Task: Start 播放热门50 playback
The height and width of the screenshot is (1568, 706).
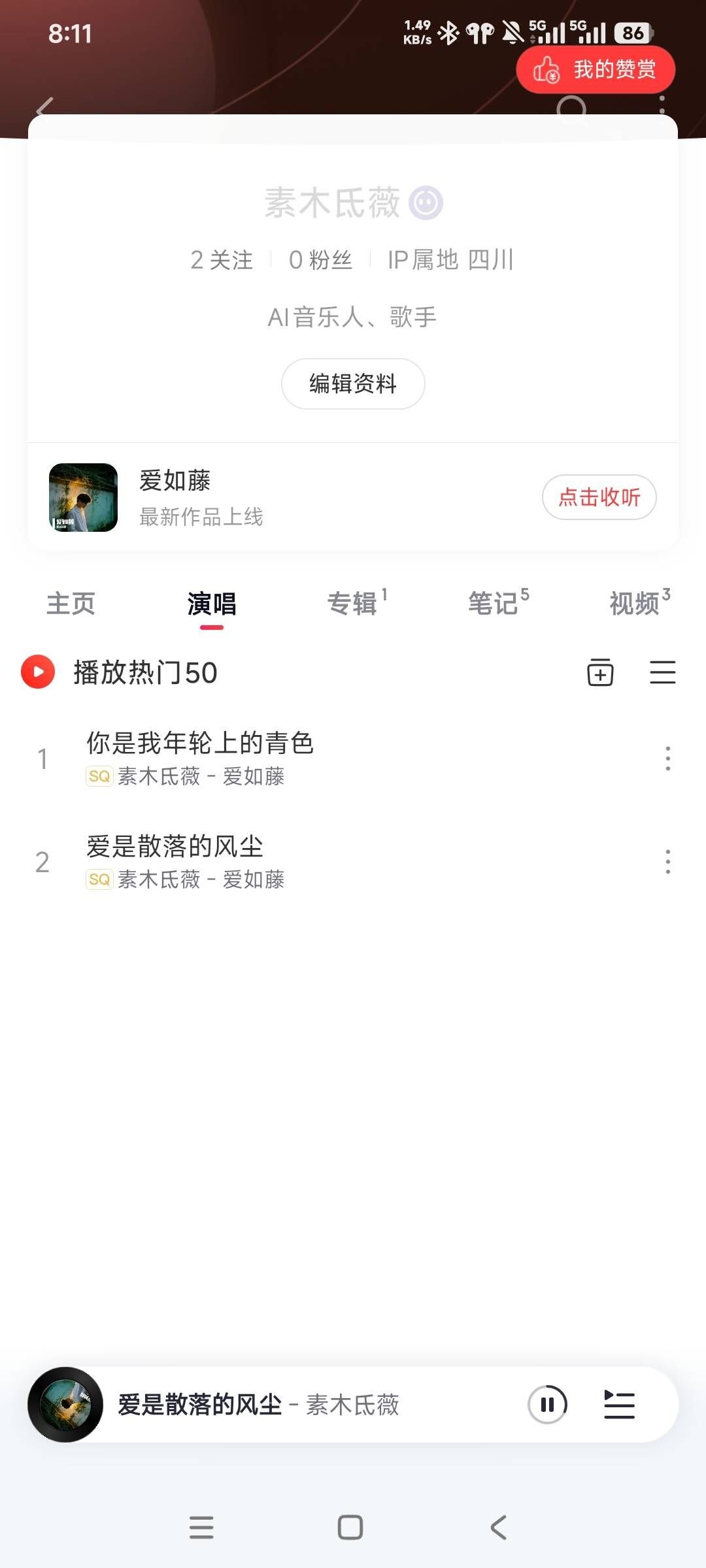Action: click(x=38, y=672)
